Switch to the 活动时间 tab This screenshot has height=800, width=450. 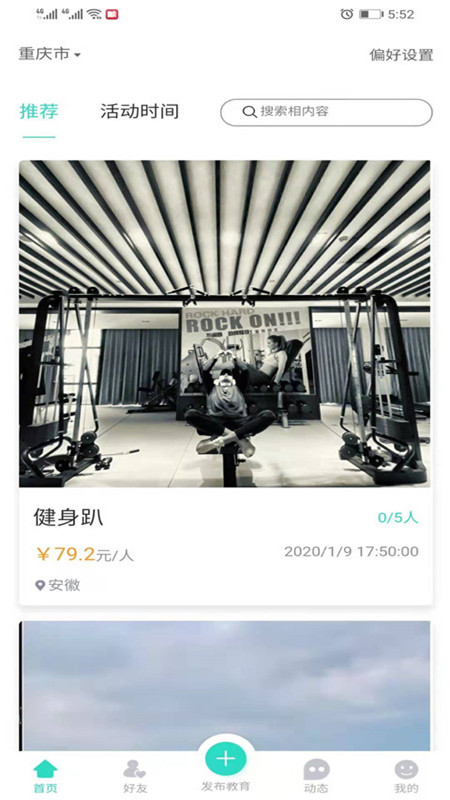[x=139, y=111]
